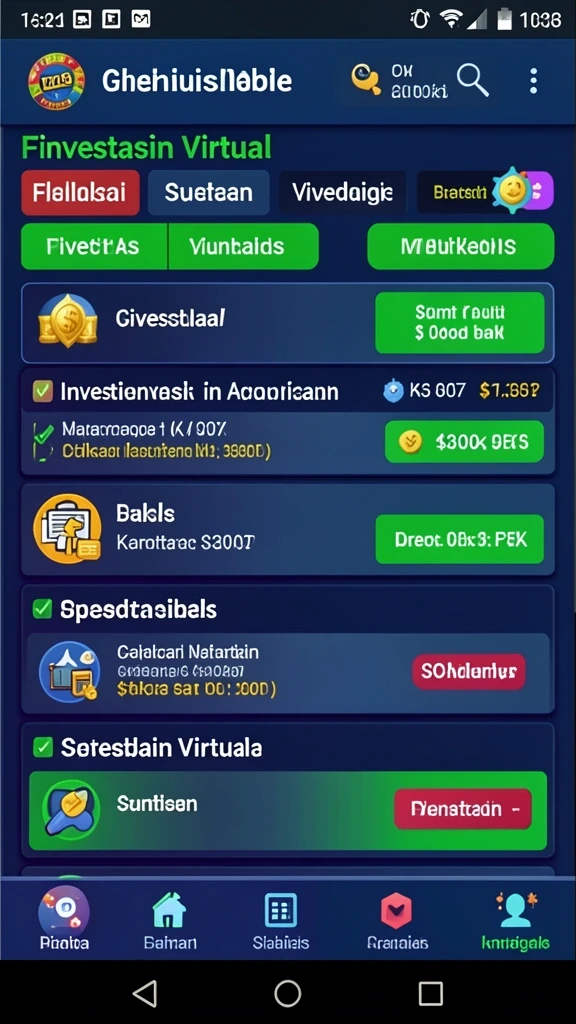Open the search magnifier icon
The width and height of the screenshot is (576, 1024).
(x=473, y=81)
